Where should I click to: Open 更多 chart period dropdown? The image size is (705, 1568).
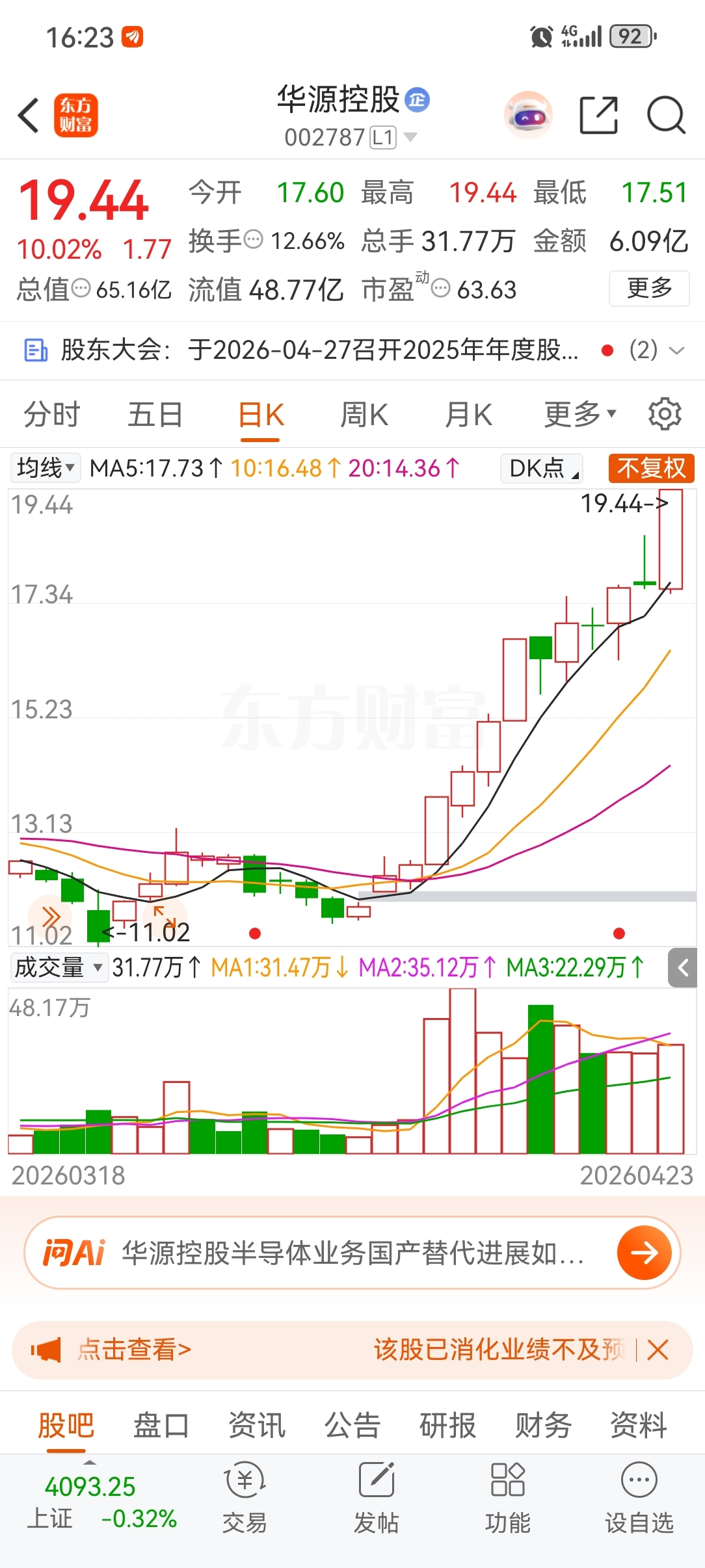580,414
